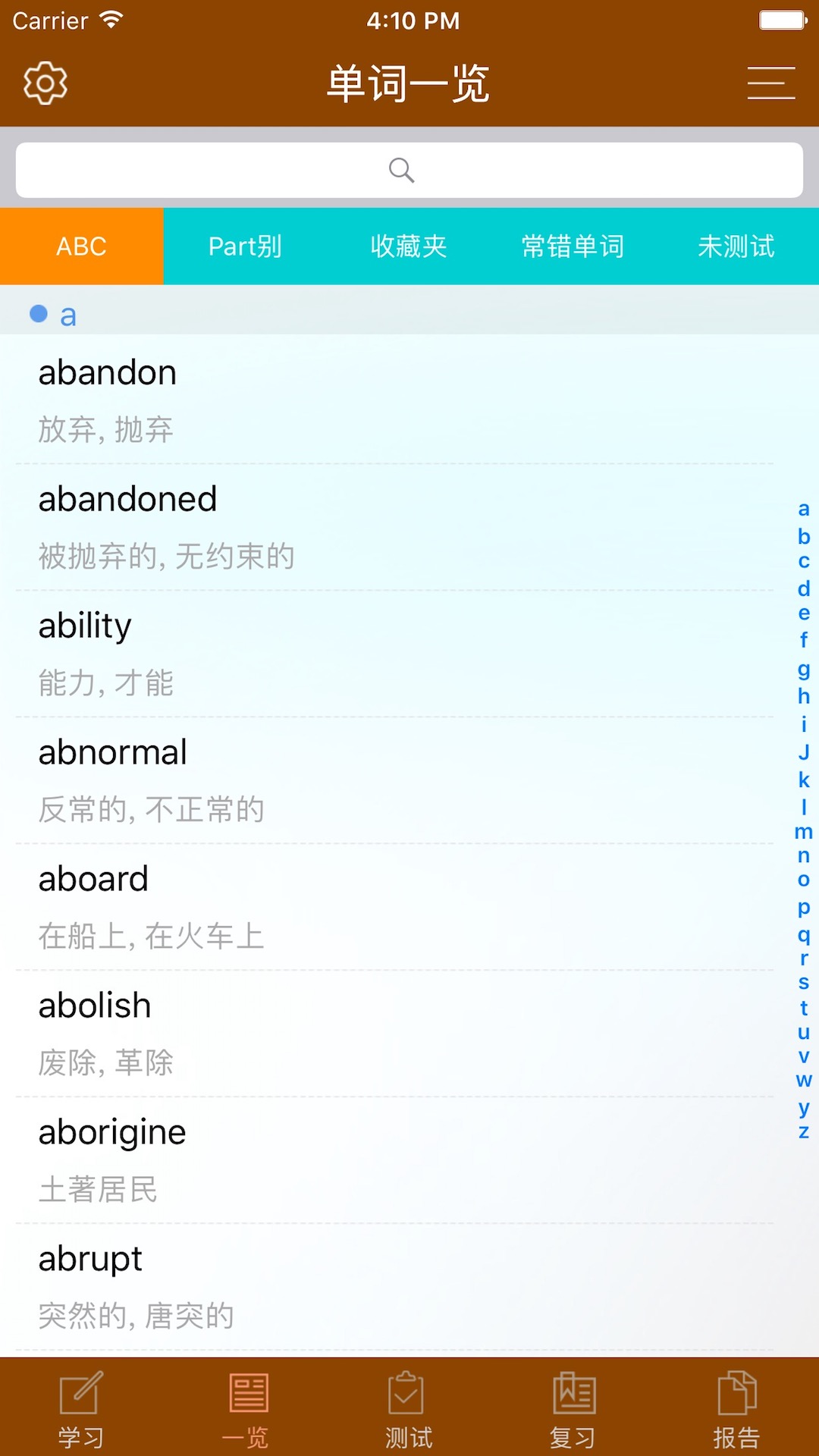The height and width of the screenshot is (1456, 819).
Task: Open the word abandoned
Action: pyautogui.click(x=394, y=527)
